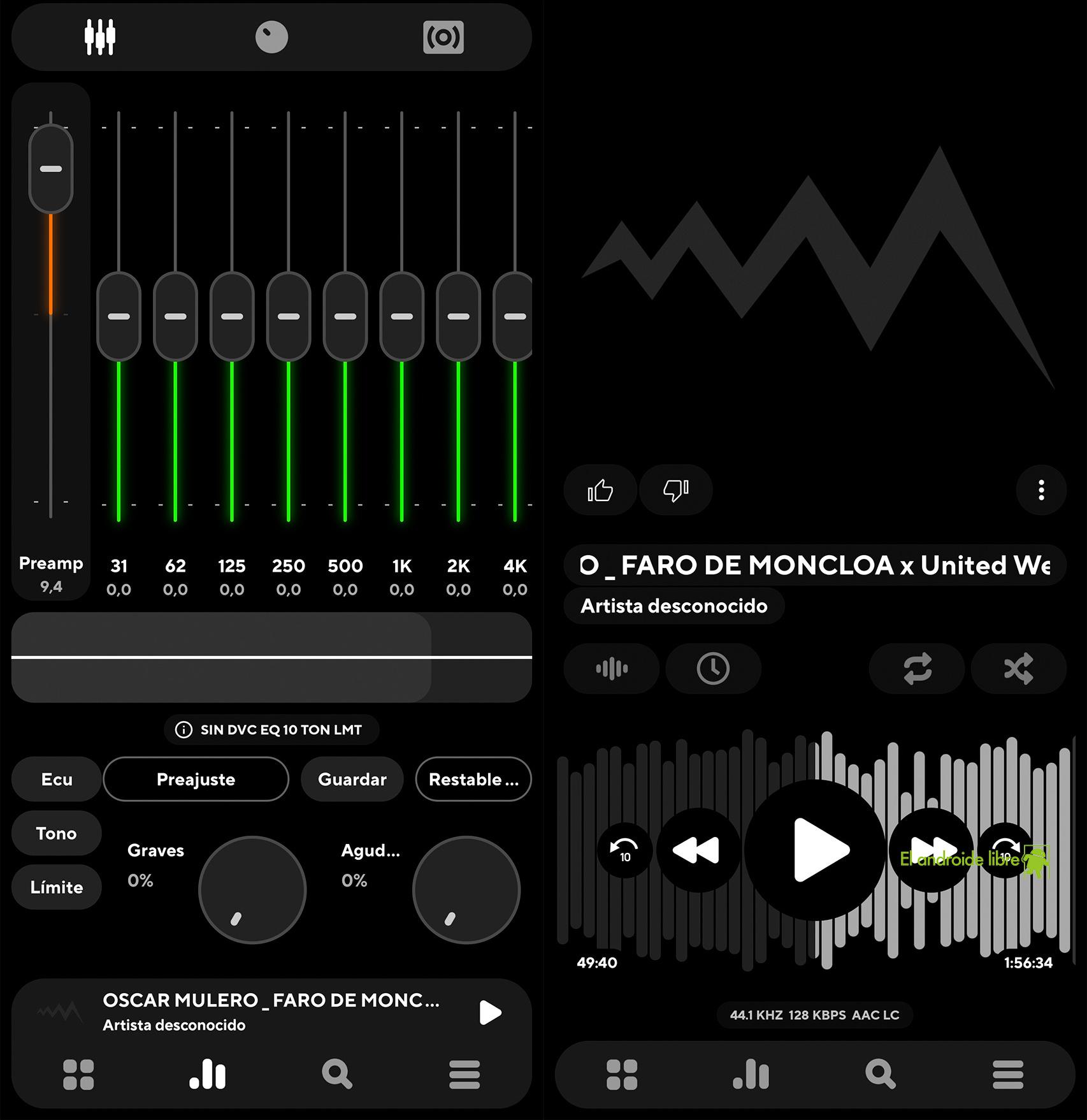Open the hamburger menu in bottom navigation
Image resolution: width=1087 pixels, height=1120 pixels.
click(464, 1074)
